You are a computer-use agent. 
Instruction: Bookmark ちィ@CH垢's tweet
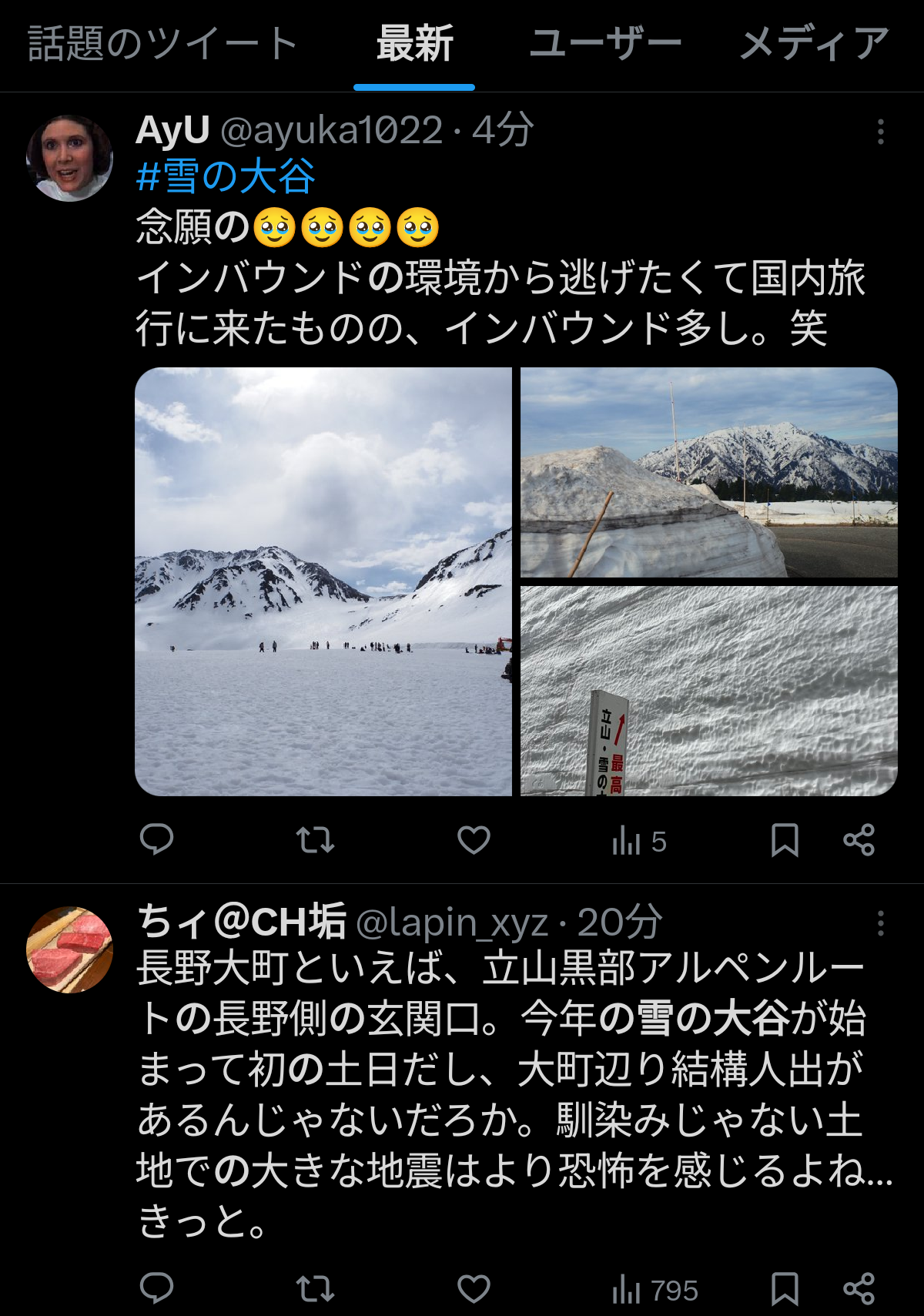785,1288
